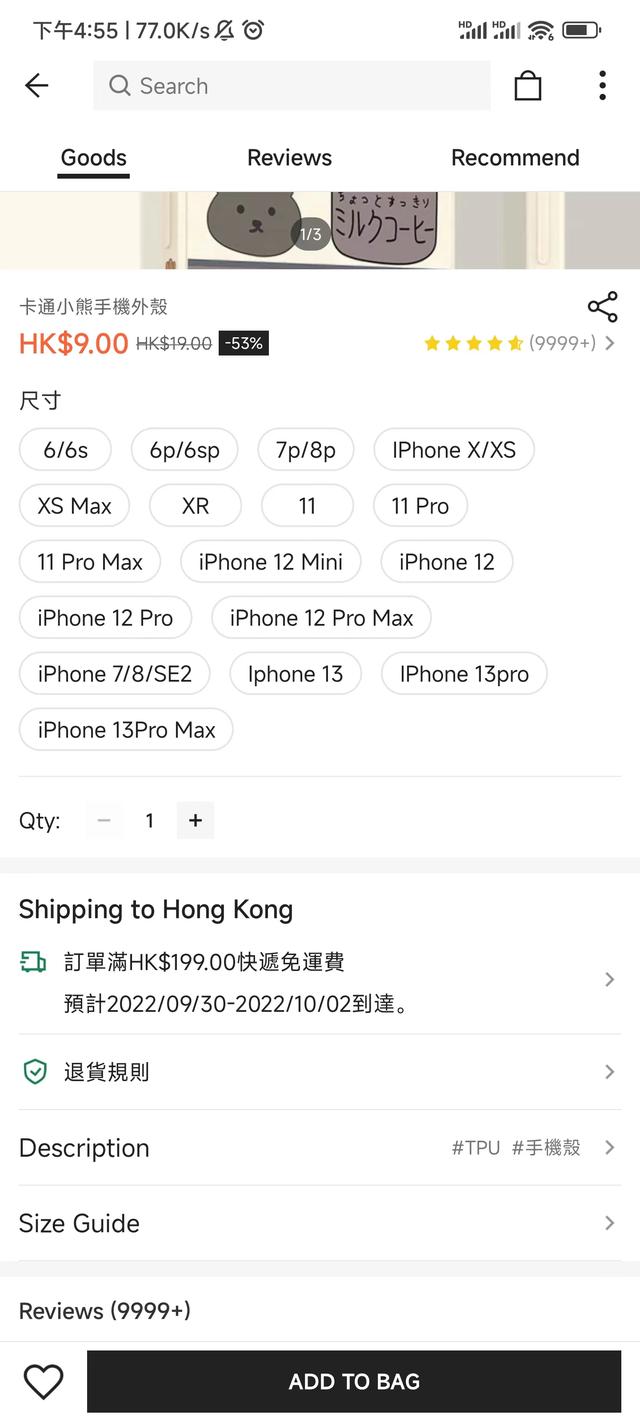Select iPhone 12 Pro Max size
The width and height of the screenshot is (640, 1422).
pyautogui.click(x=321, y=618)
